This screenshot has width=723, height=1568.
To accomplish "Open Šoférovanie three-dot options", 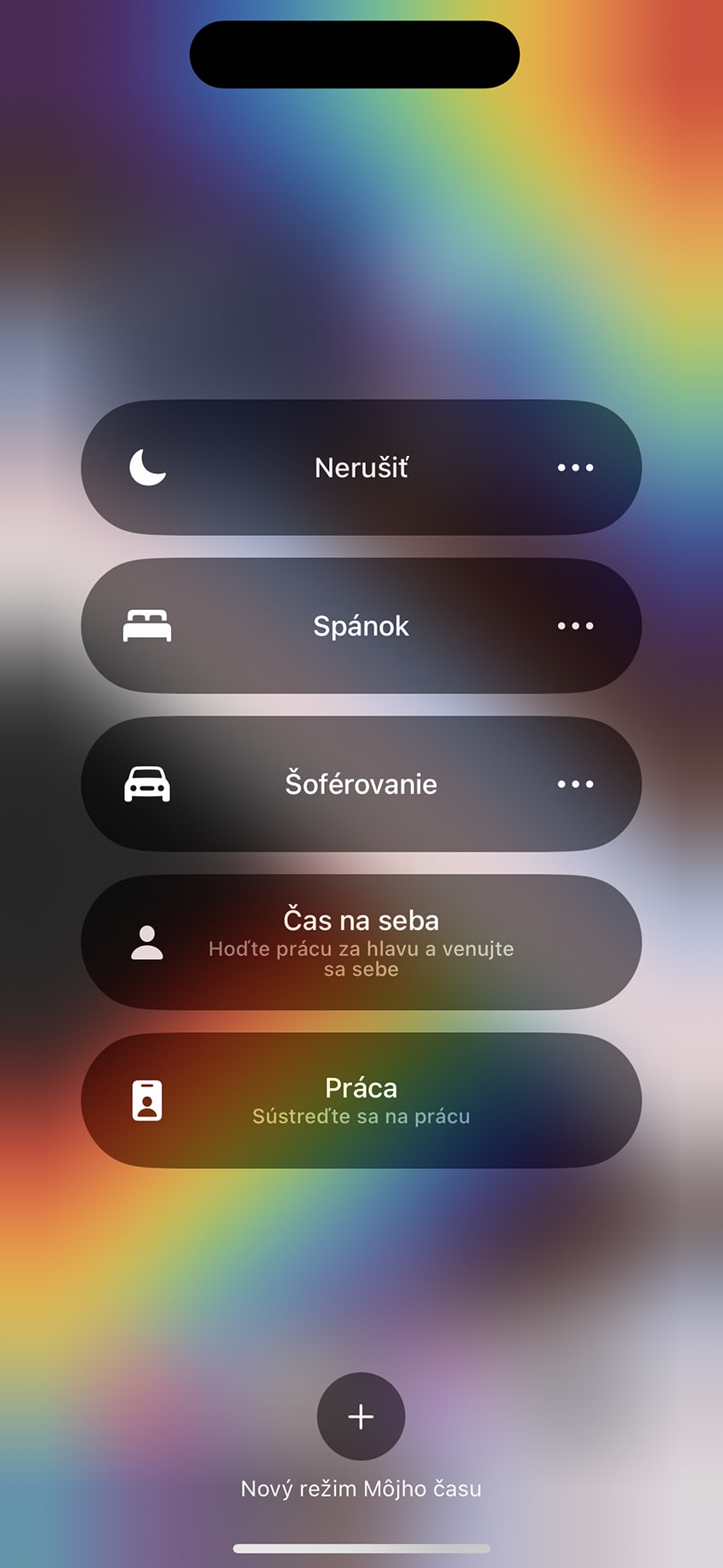I will (575, 784).
